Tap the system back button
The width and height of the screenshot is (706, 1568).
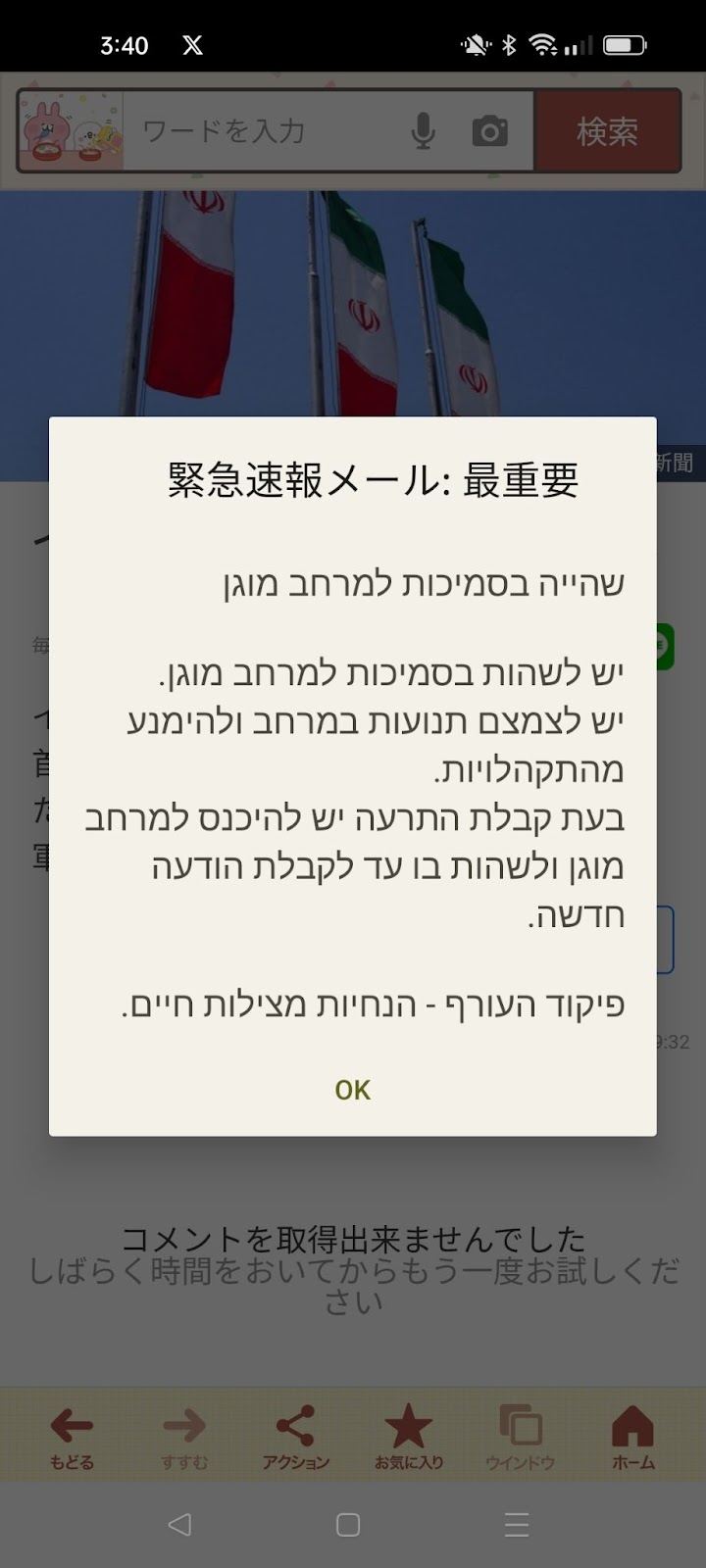pyautogui.click(x=179, y=1524)
